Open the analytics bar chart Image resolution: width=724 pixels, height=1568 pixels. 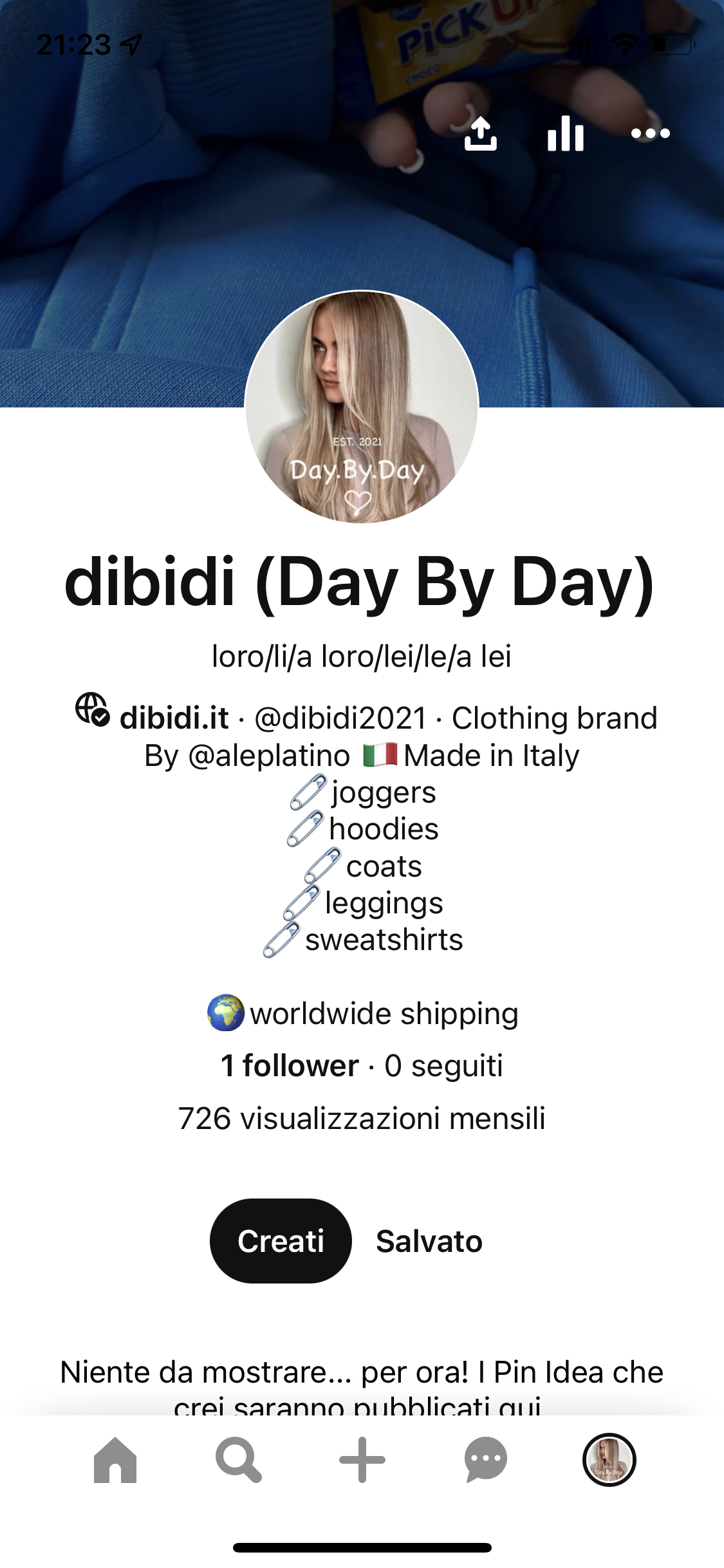point(566,134)
